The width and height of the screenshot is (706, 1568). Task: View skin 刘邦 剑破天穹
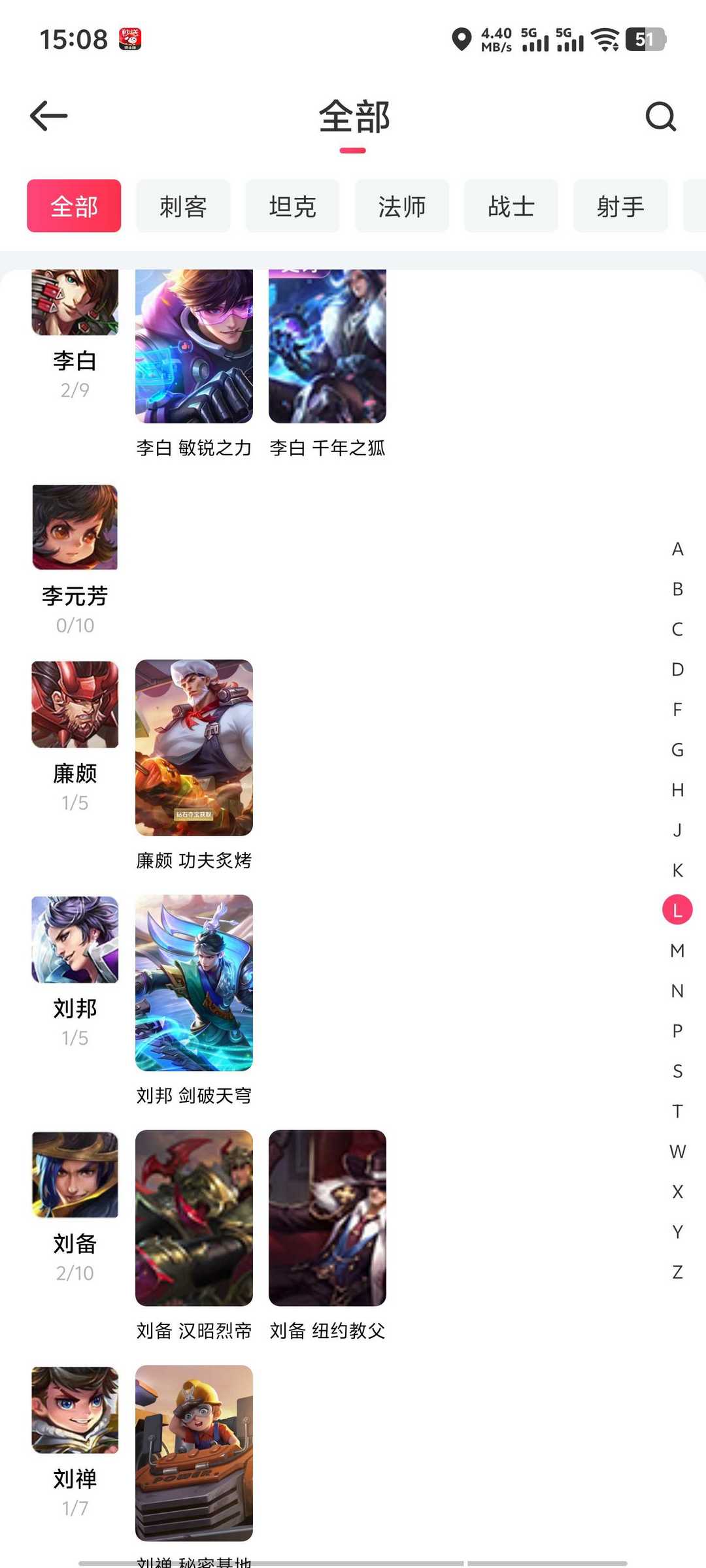(194, 983)
